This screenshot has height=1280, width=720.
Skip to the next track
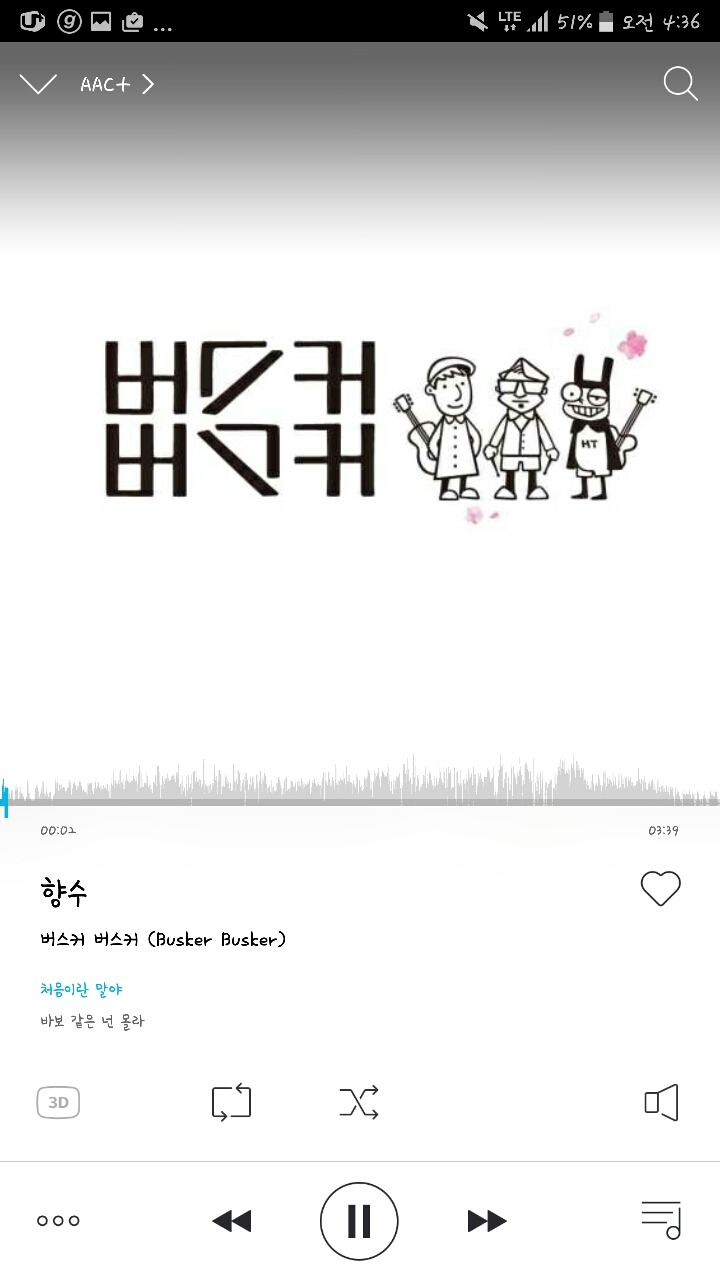pos(487,1221)
